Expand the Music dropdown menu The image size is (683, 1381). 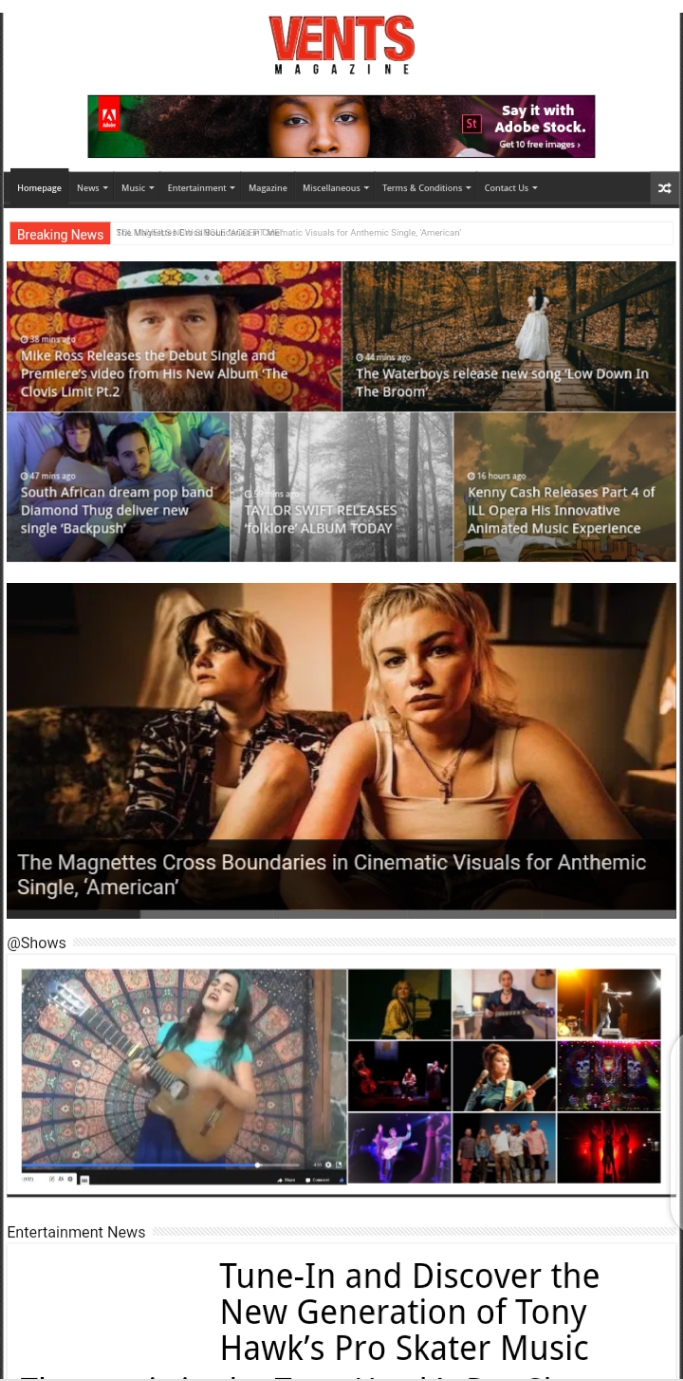(x=137, y=188)
